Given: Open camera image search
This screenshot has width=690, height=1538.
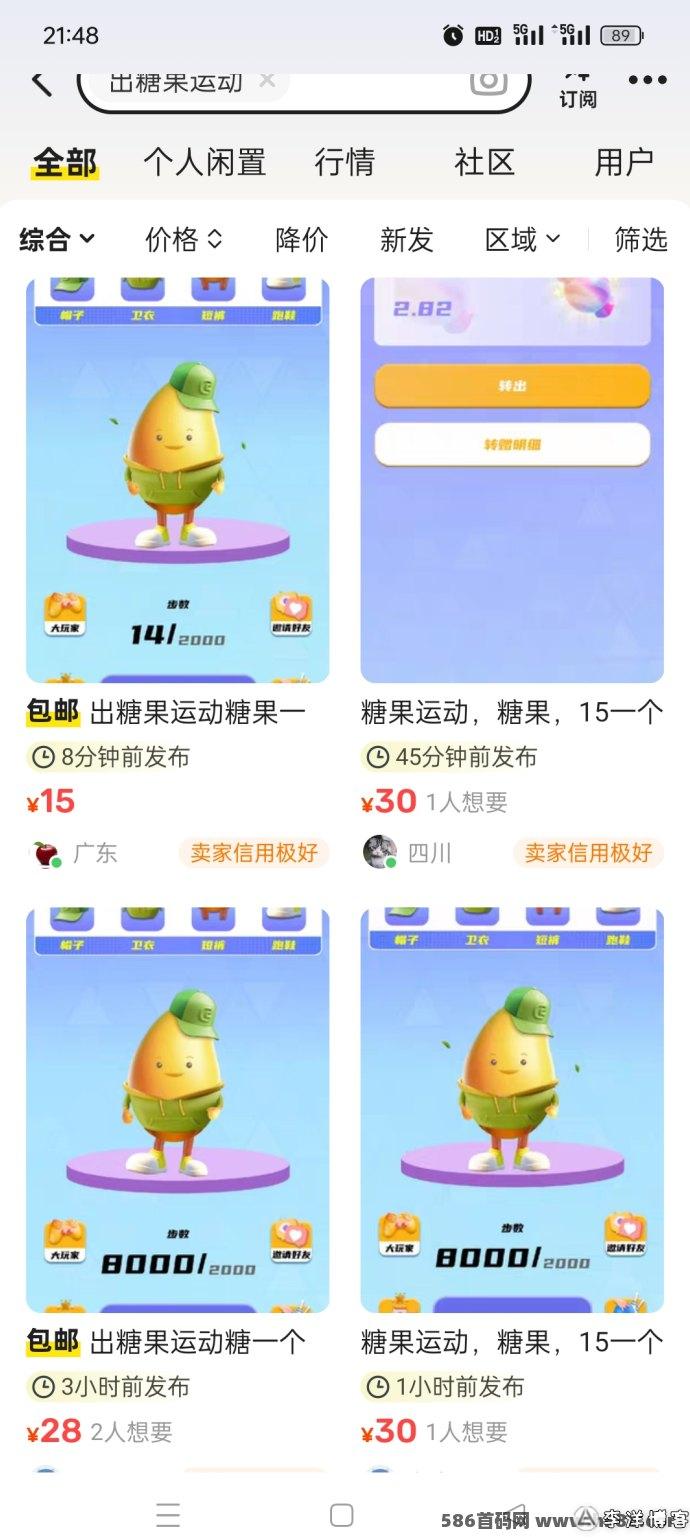Looking at the screenshot, I should (x=488, y=81).
